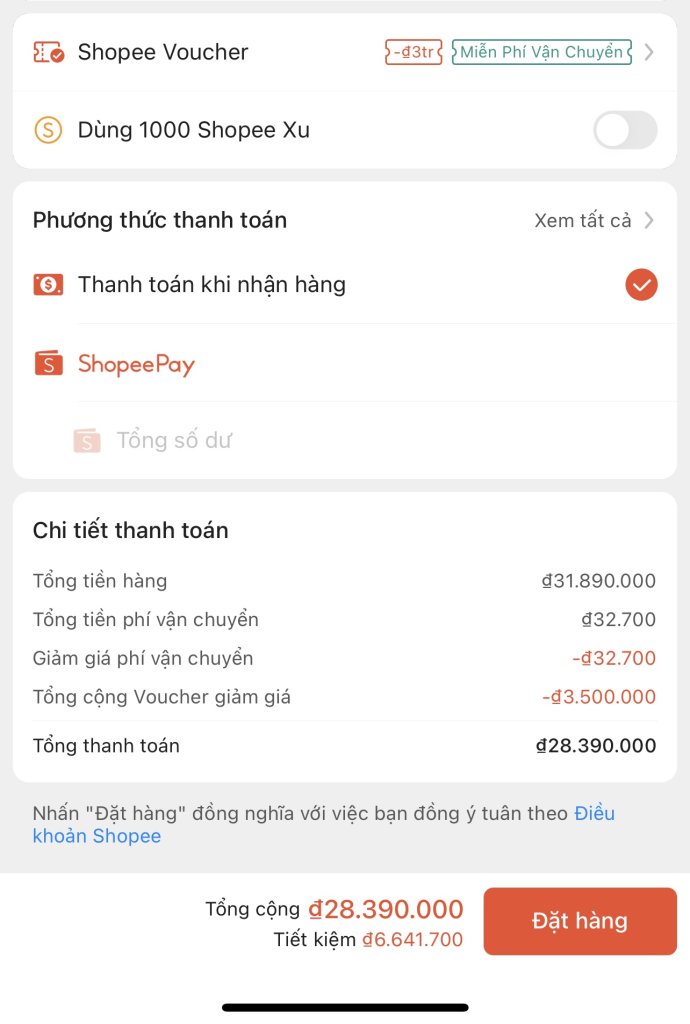
Task: Tap the Đặt hàng button
Action: (580, 921)
